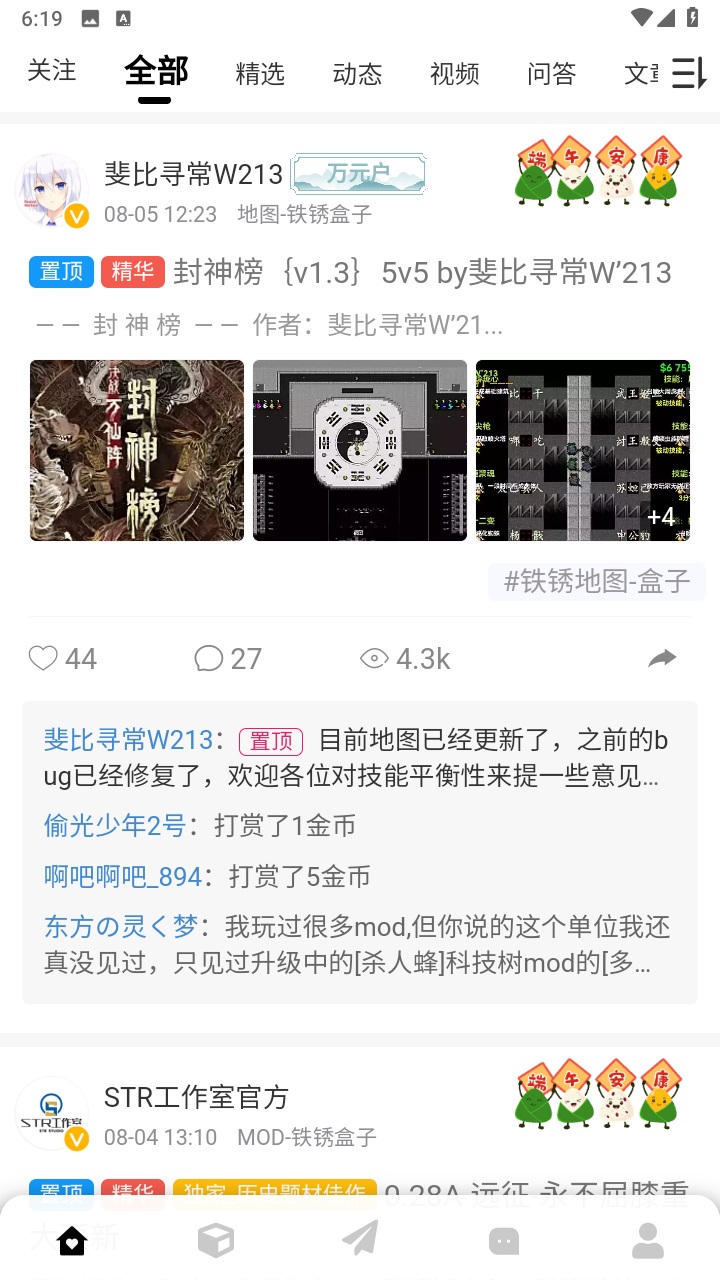Share the 封神榜 post
This screenshot has width=720, height=1280.
[x=662, y=658]
